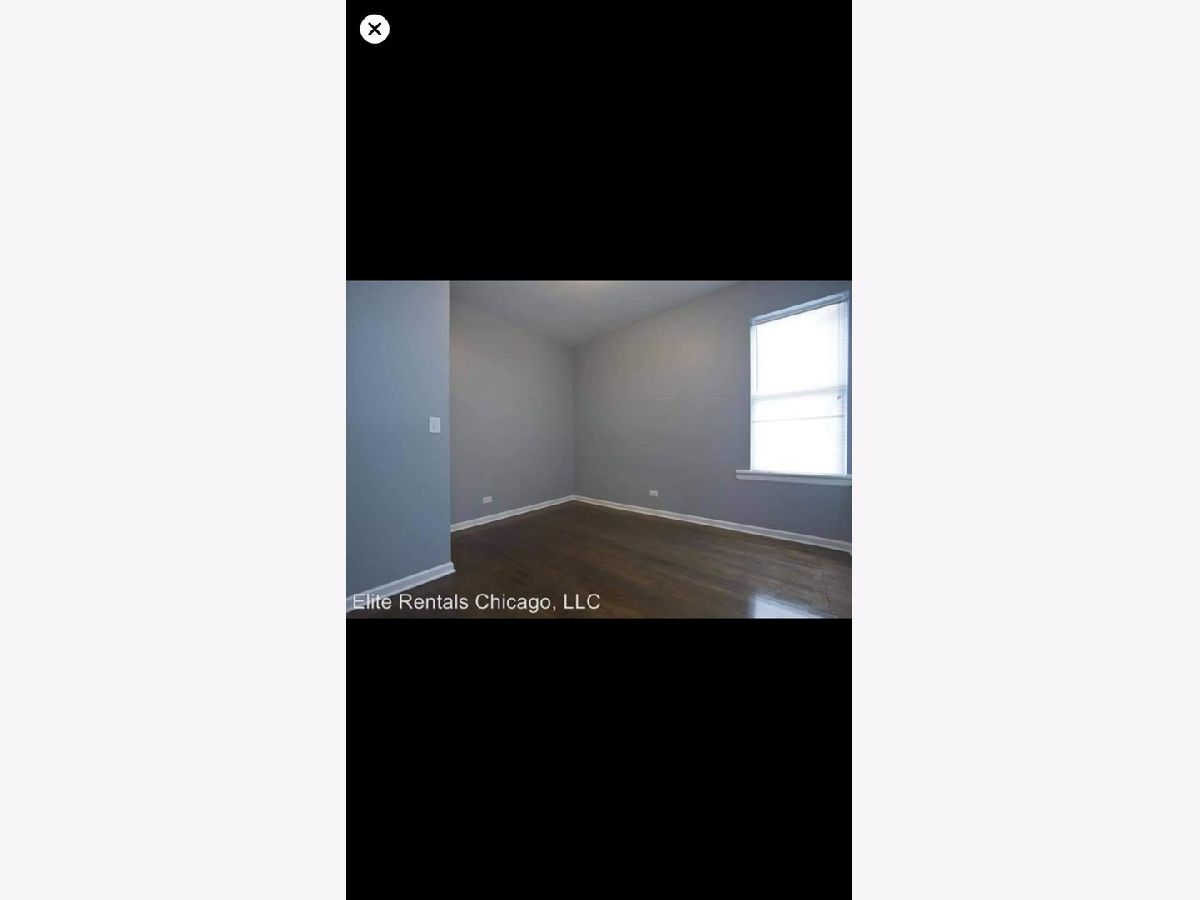Image resolution: width=1200 pixels, height=900 pixels.
Task: Close the full-screen photo viewer
Action: (x=374, y=29)
